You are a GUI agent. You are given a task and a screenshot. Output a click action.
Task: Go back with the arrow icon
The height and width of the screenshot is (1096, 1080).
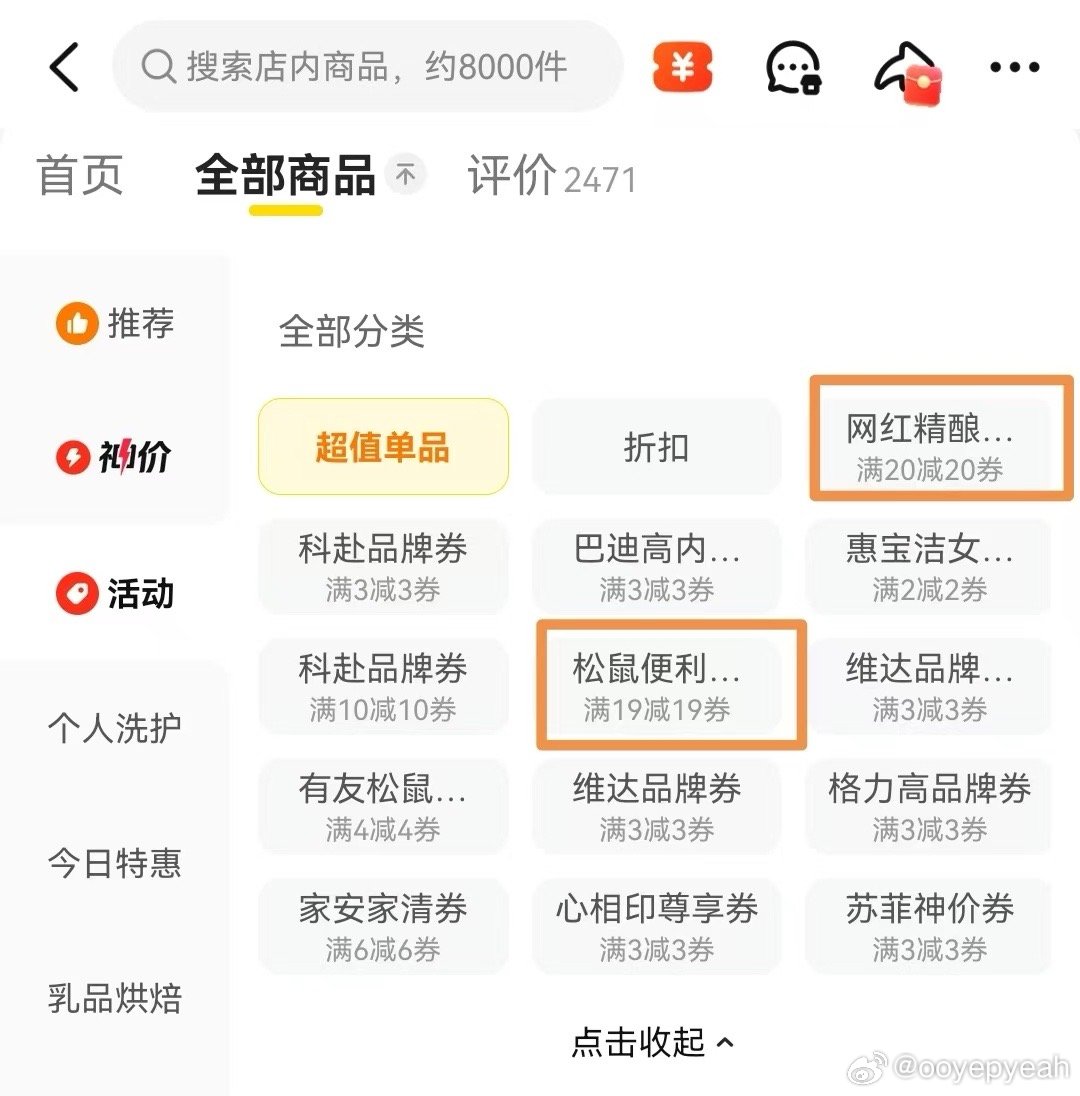point(64,68)
